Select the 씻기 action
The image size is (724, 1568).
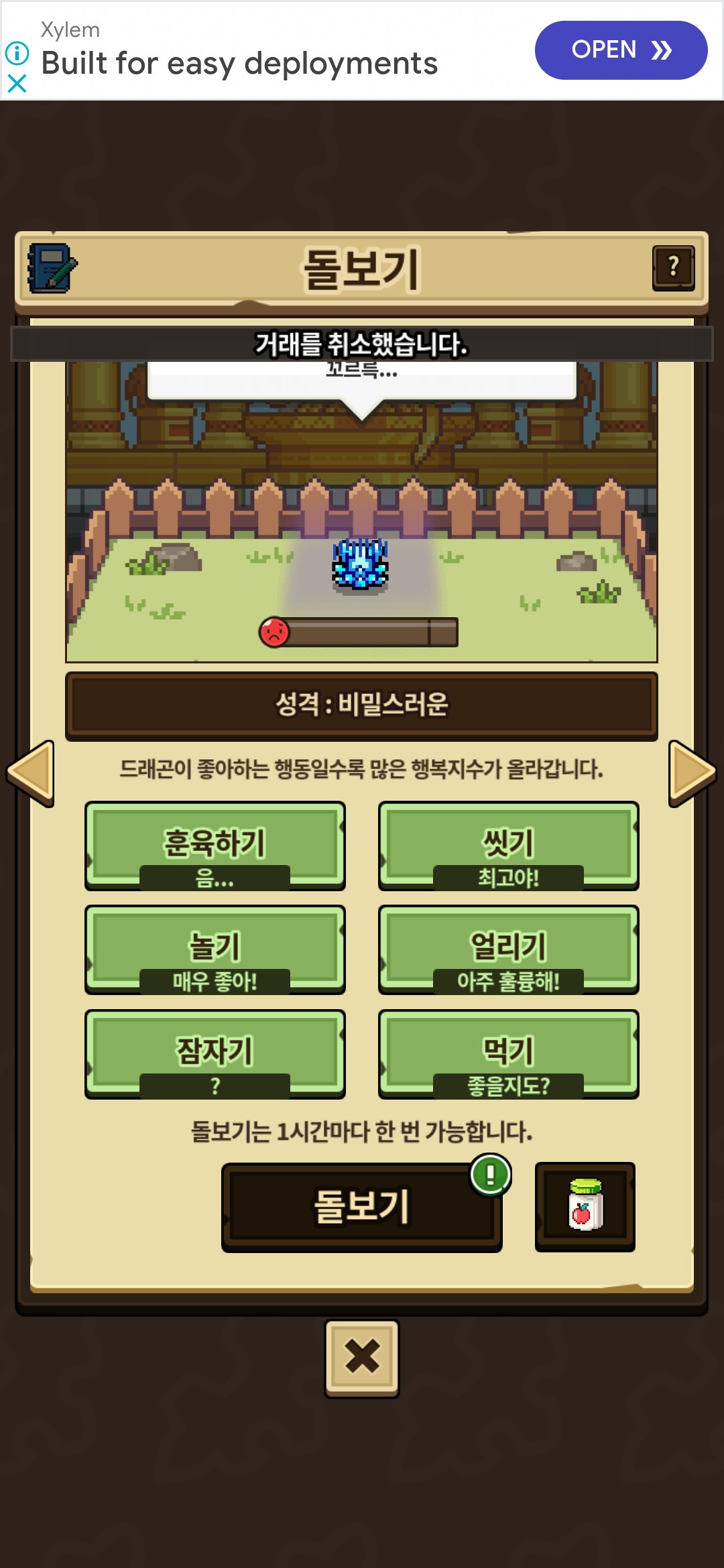tap(509, 846)
